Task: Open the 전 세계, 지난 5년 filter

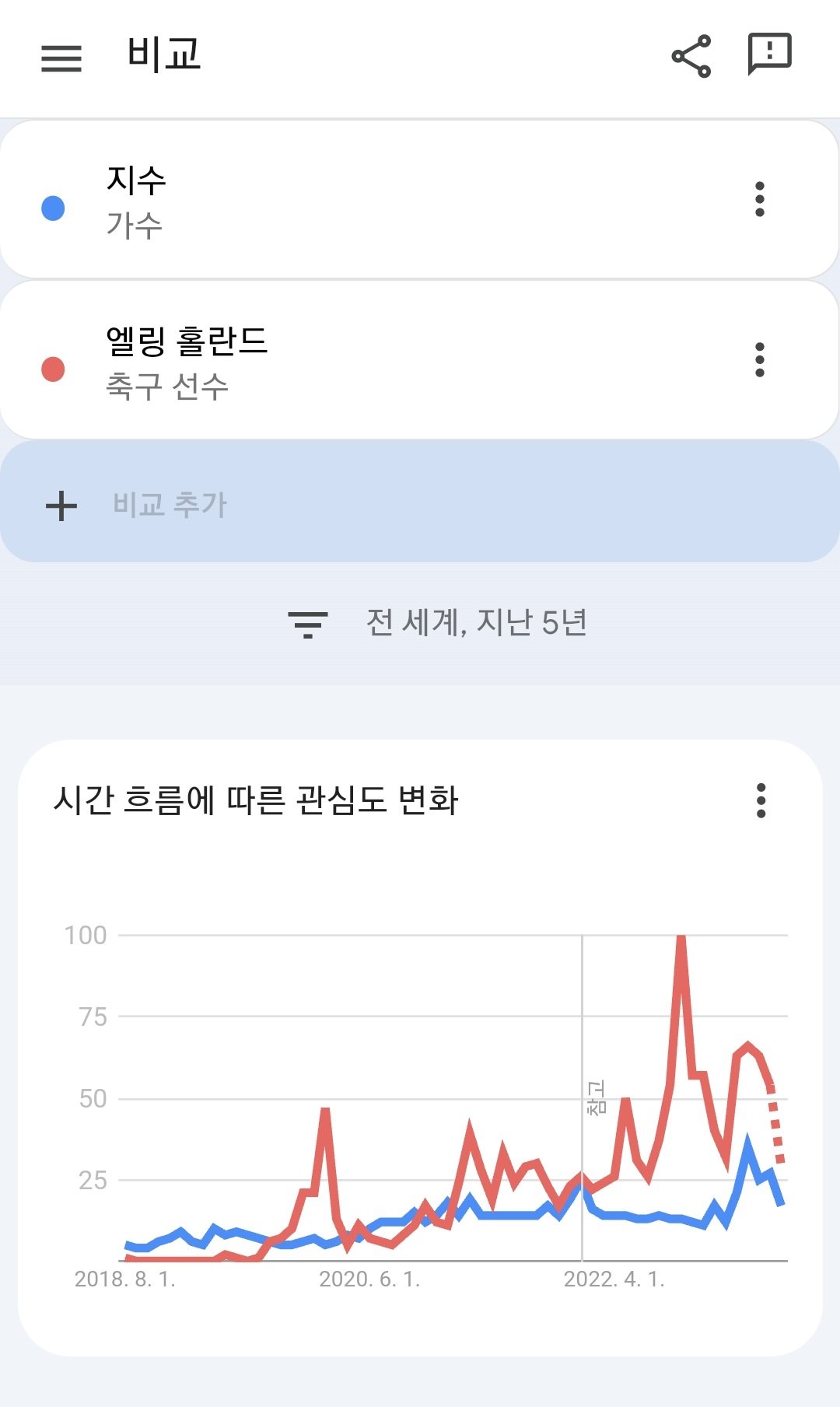Action: (x=437, y=622)
